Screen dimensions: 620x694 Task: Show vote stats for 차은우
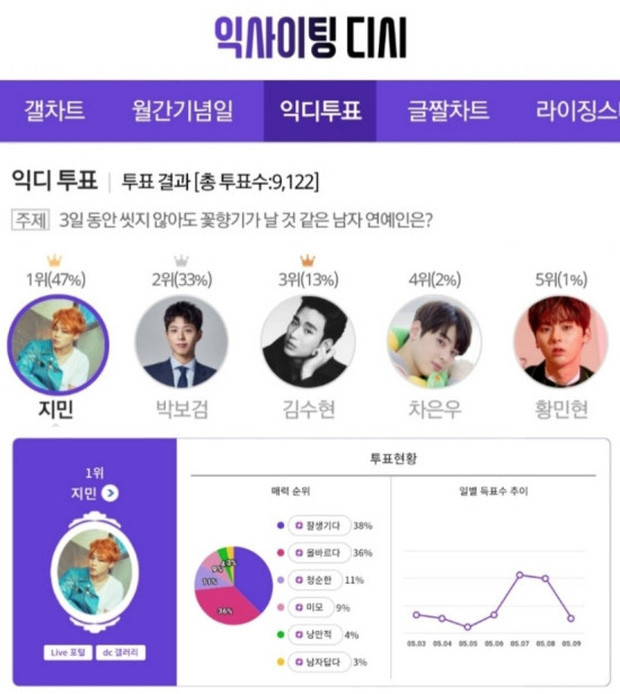(433, 343)
